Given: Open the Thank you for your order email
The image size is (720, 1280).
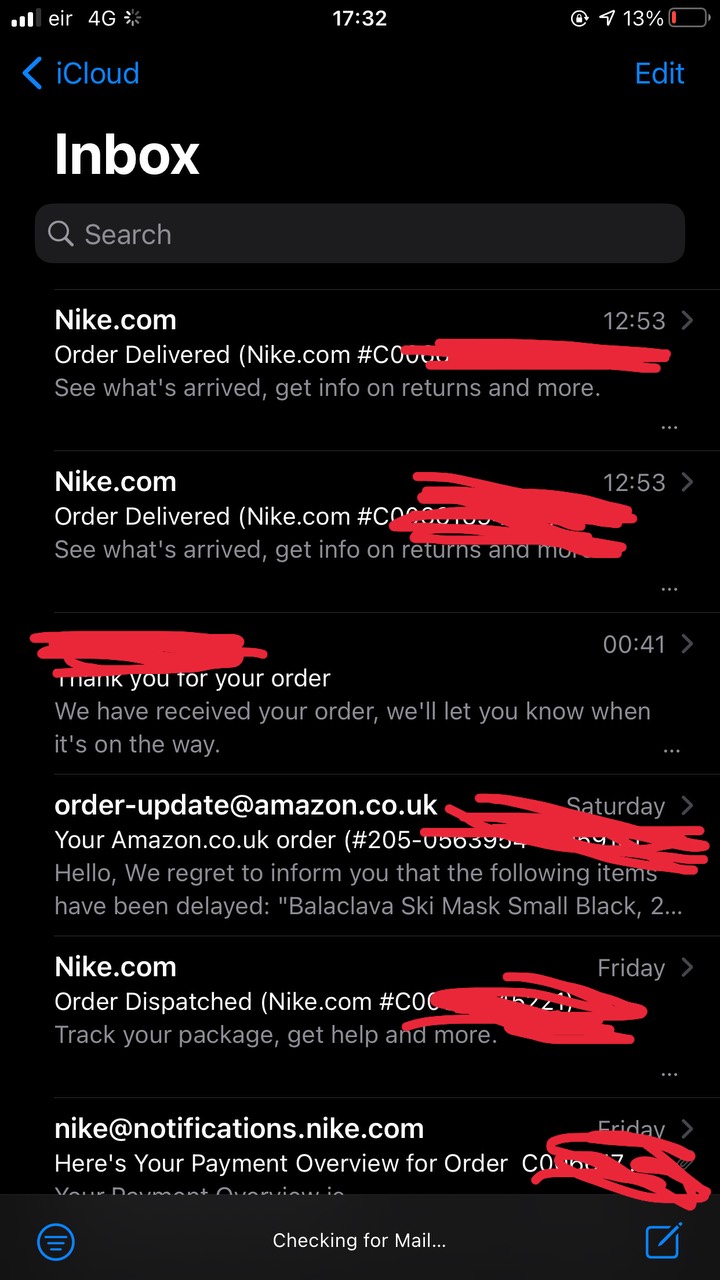Looking at the screenshot, I should (x=350, y=695).
